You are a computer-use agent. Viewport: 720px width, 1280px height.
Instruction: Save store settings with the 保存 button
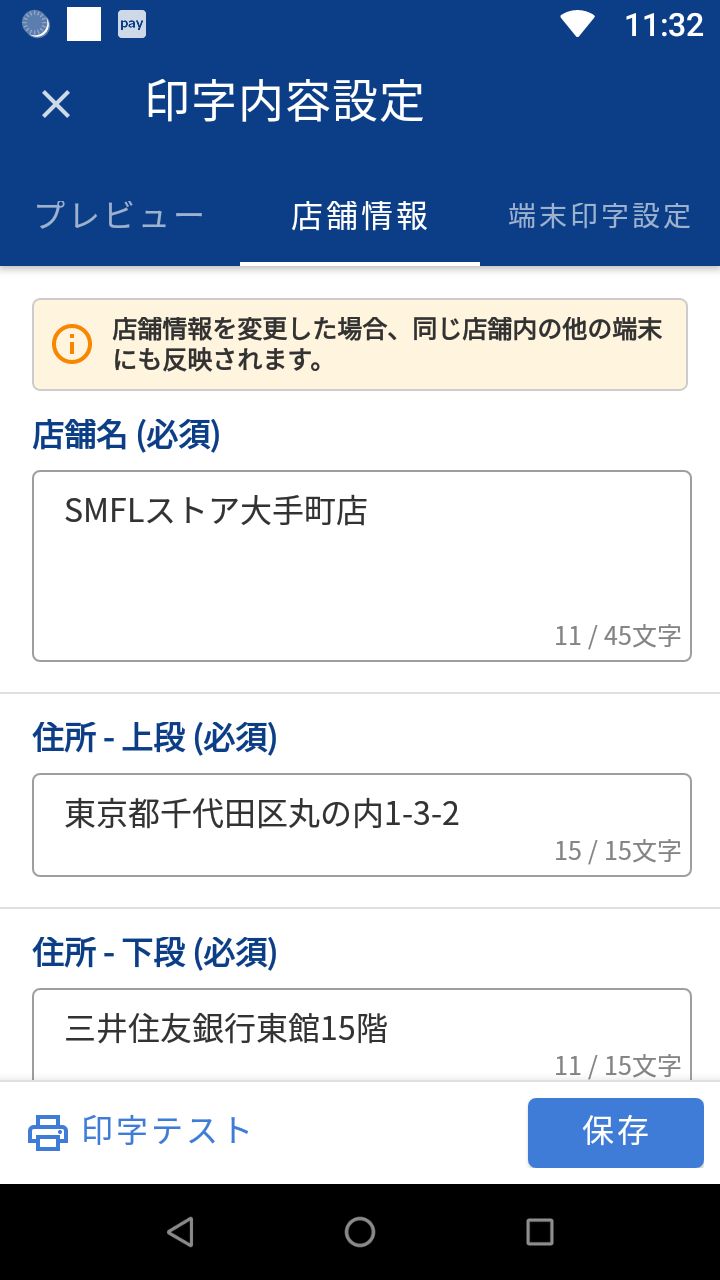click(x=616, y=1132)
